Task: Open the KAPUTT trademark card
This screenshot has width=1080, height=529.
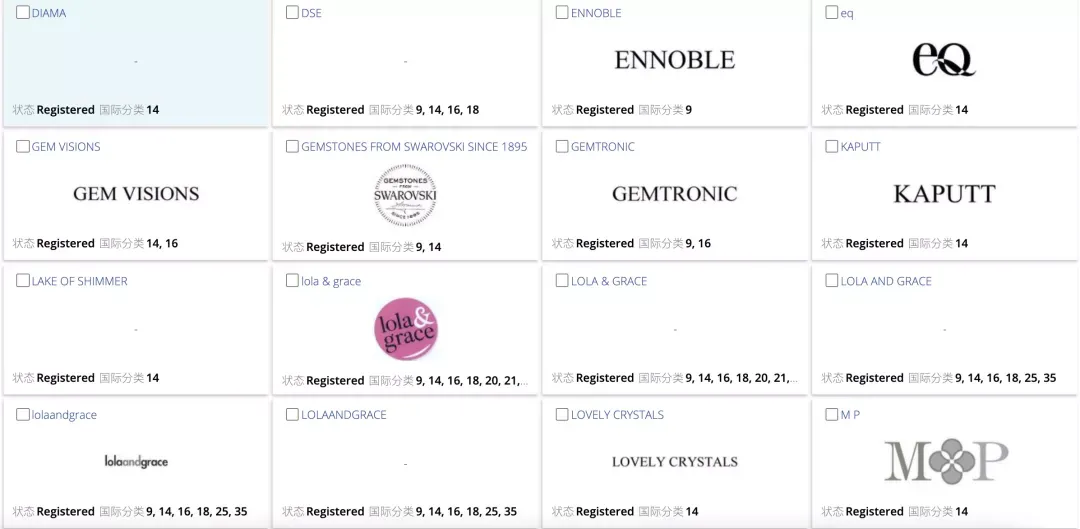Action: [x=943, y=194]
